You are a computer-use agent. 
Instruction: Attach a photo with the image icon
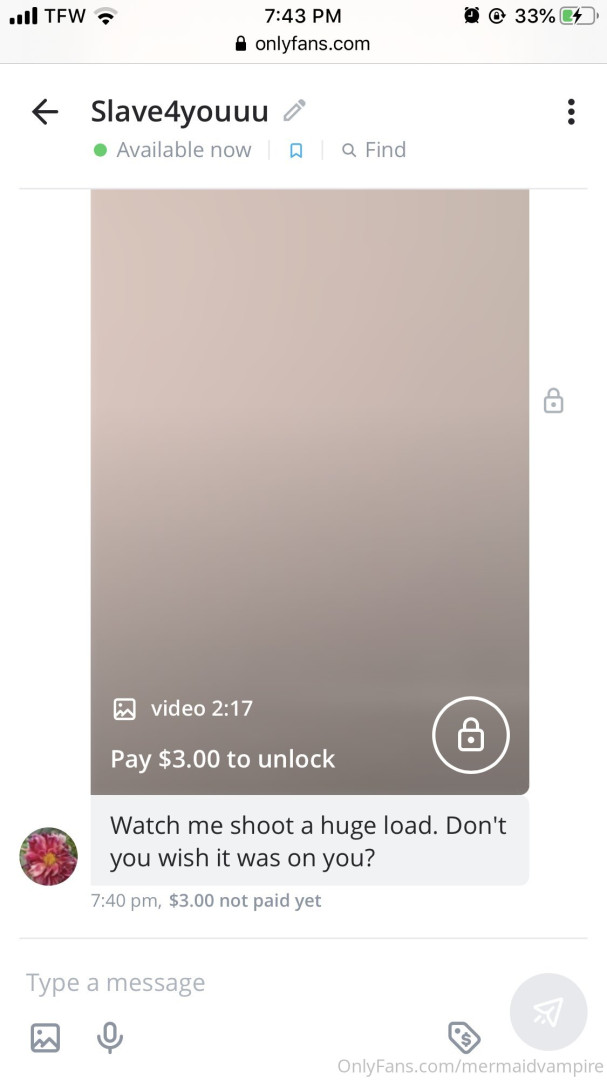pyautogui.click(x=45, y=1038)
